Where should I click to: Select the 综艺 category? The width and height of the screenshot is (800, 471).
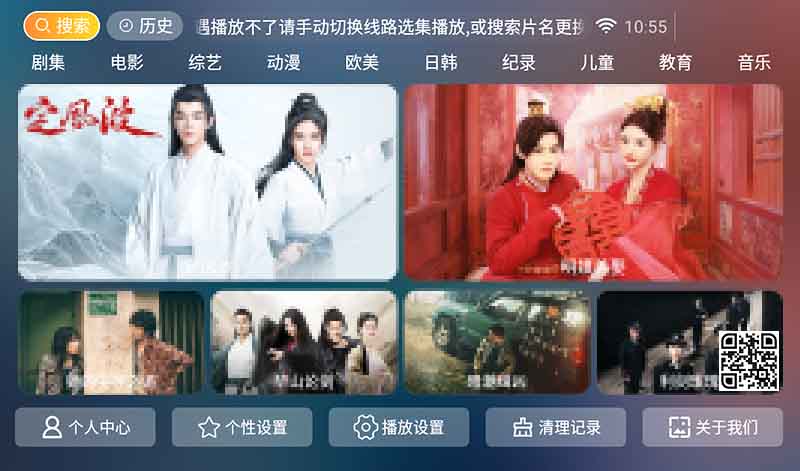pos(205,62)
